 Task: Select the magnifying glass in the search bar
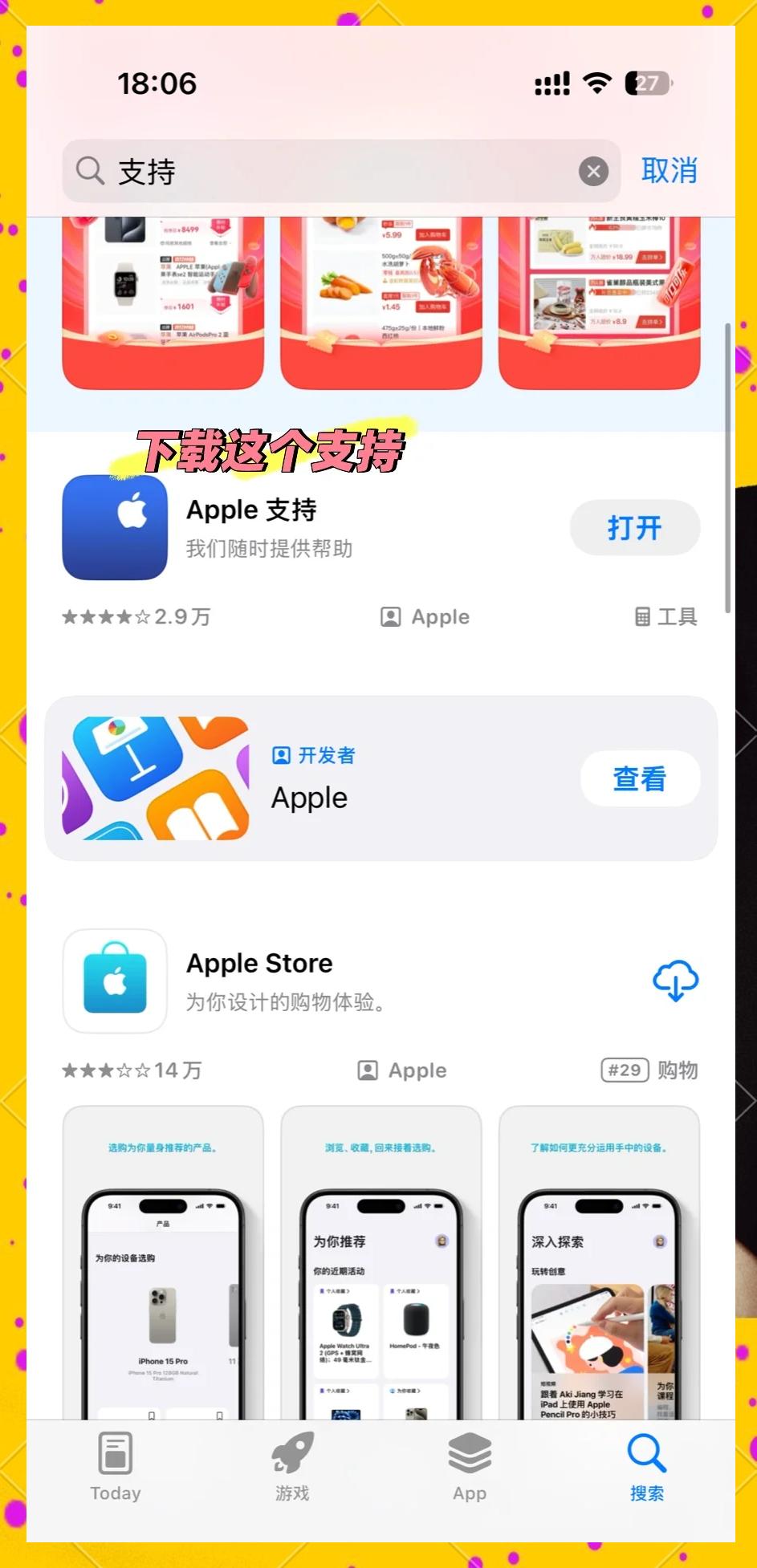tap(90, 171)
